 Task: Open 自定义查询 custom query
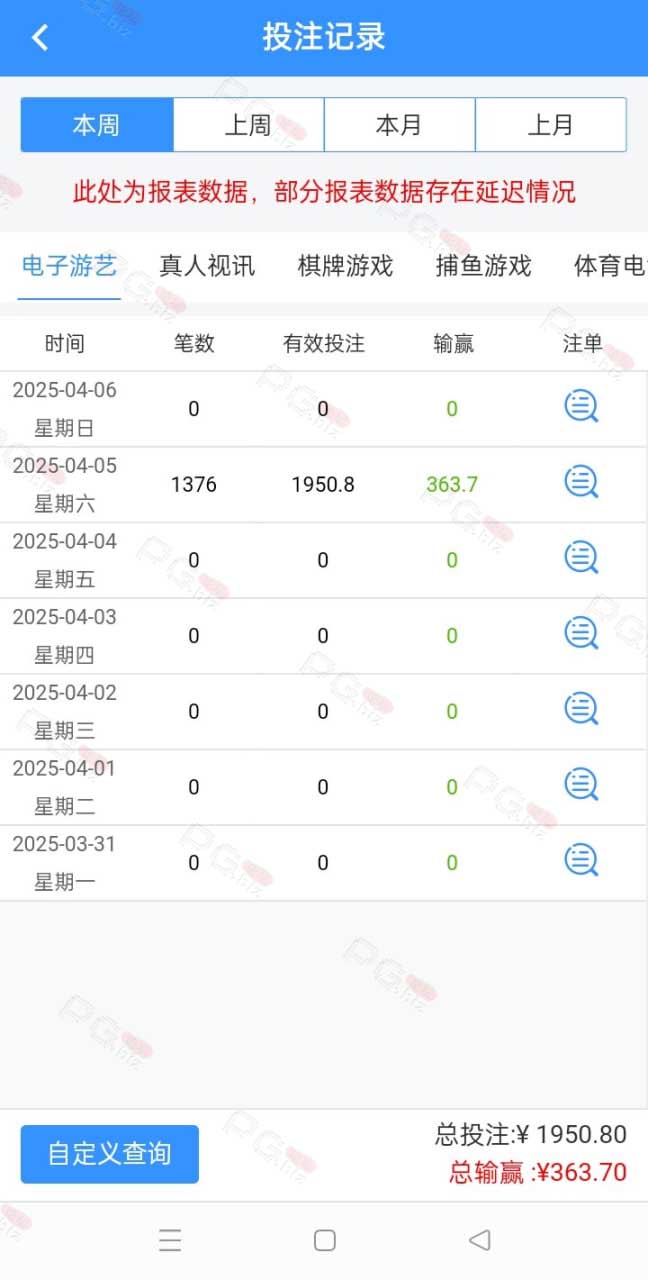pos(110,1154)
